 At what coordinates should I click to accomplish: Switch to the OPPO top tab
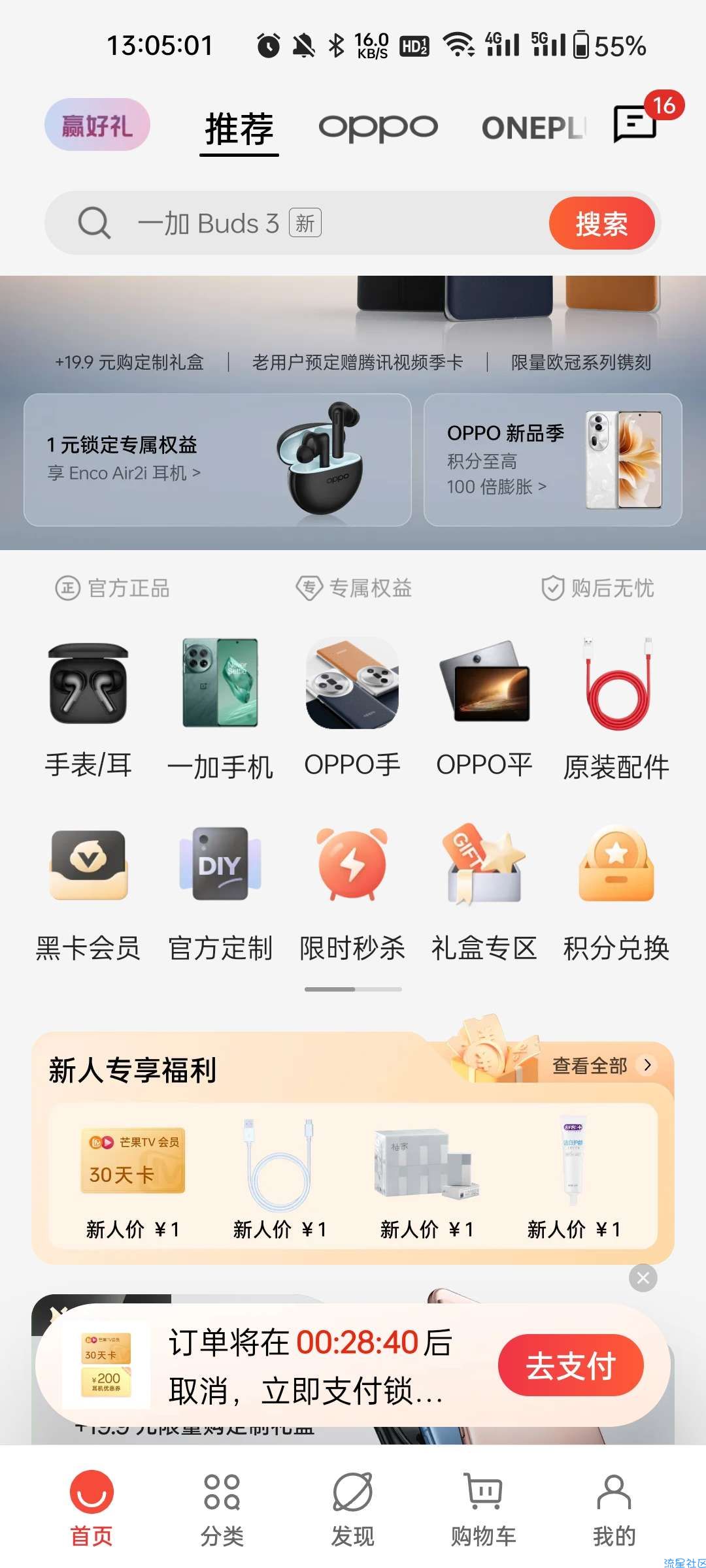[x=378, y=127]
